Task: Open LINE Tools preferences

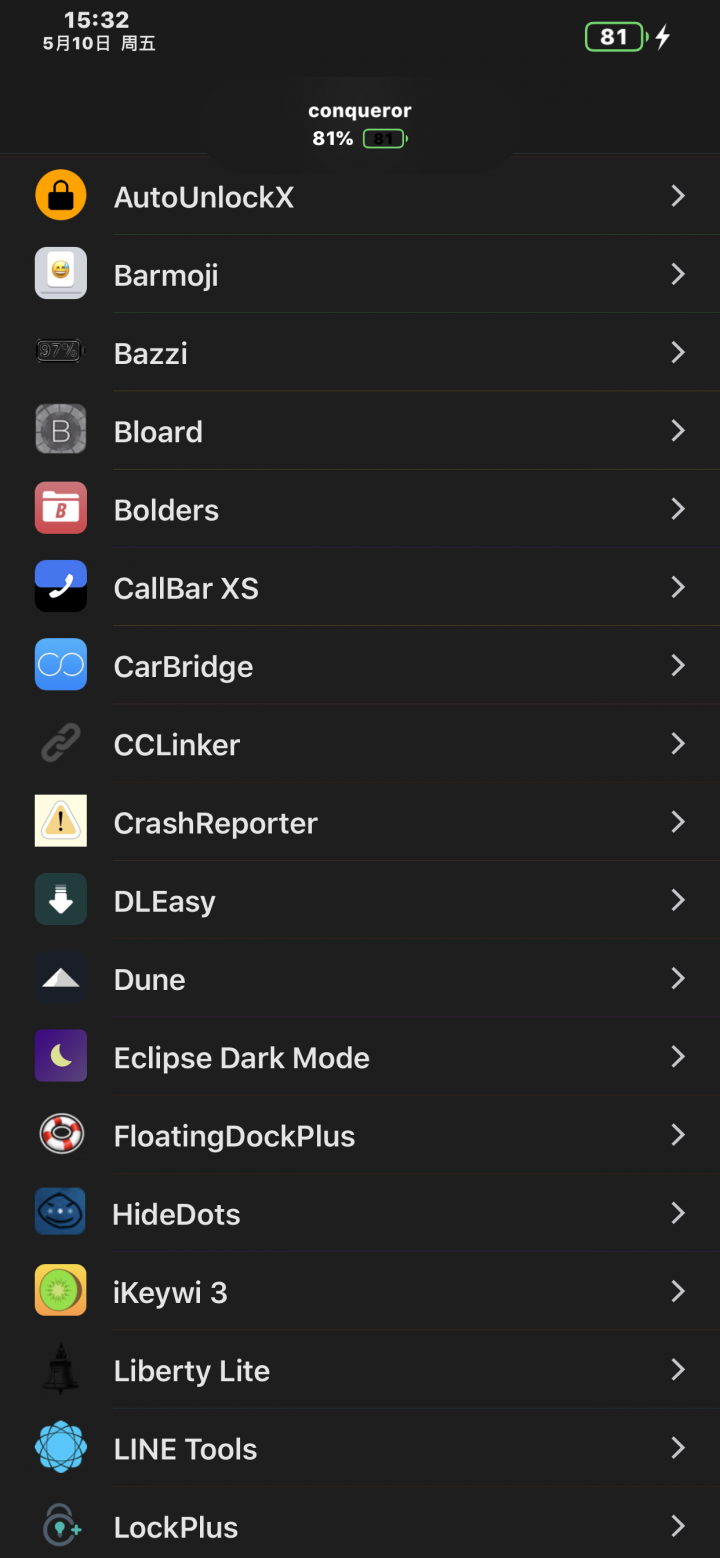Action: [360, 1448]
